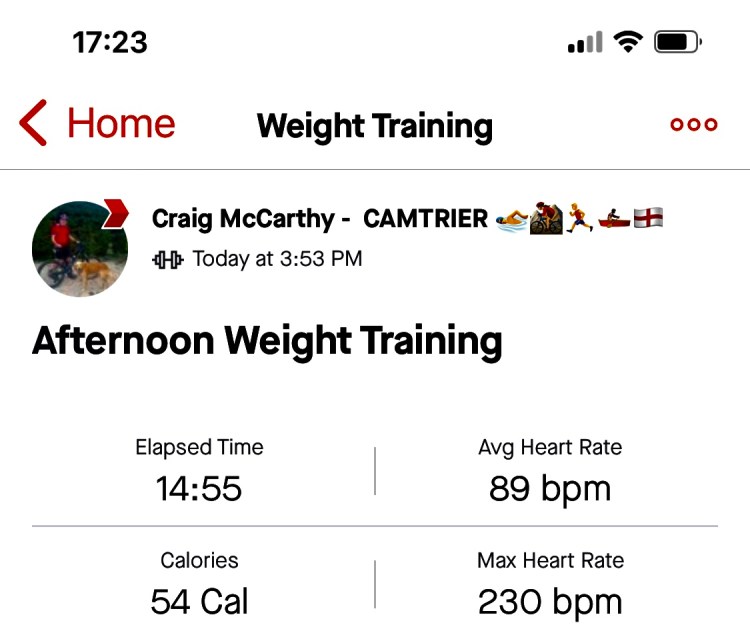Image resolution: width=750 pixels, height=639 pixels.
Task: View Craig McCarthy - CAMTRIER profile
Action: [x=320, y=218]
